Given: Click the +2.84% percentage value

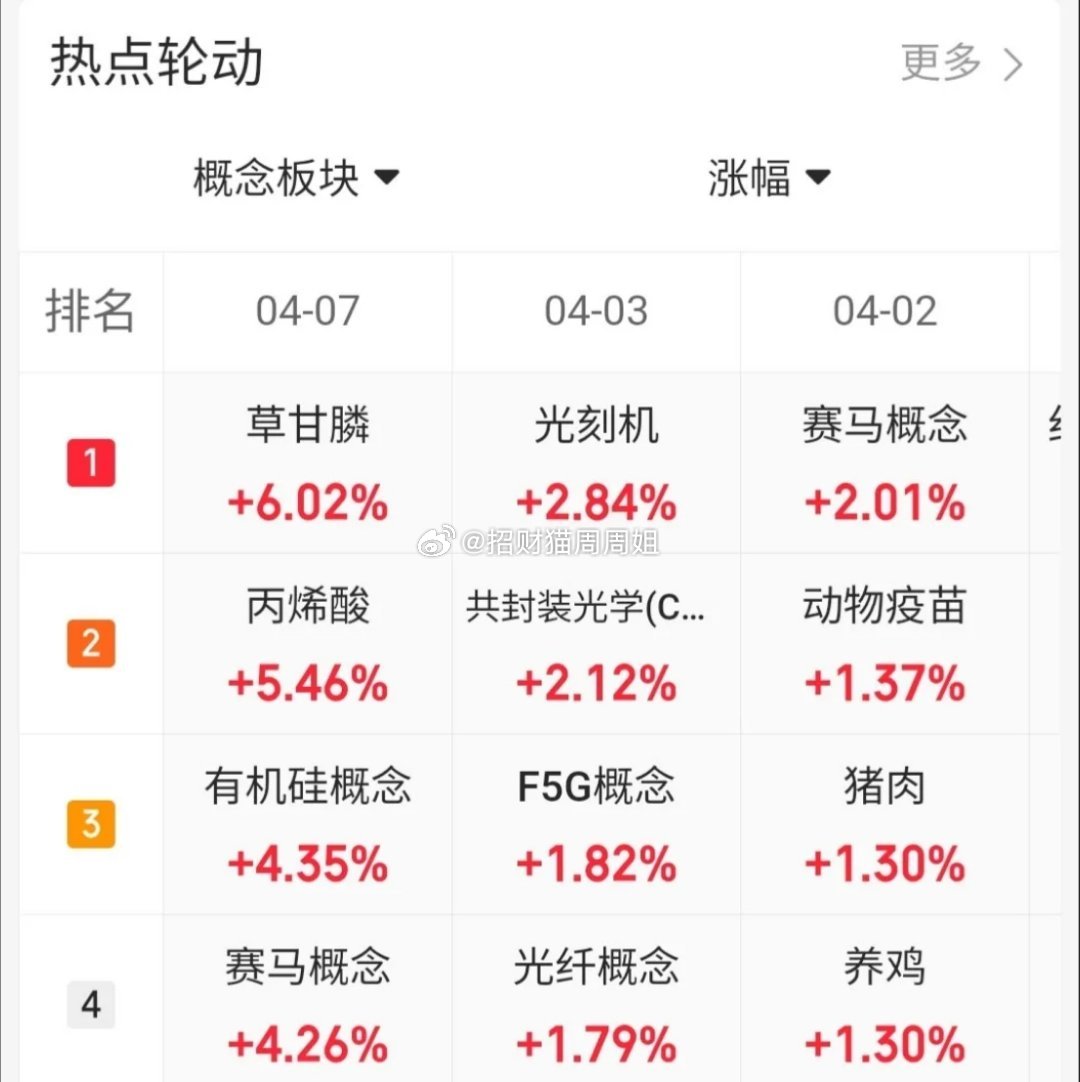Looking at the screenshot, I should click(x=595, y=503).
